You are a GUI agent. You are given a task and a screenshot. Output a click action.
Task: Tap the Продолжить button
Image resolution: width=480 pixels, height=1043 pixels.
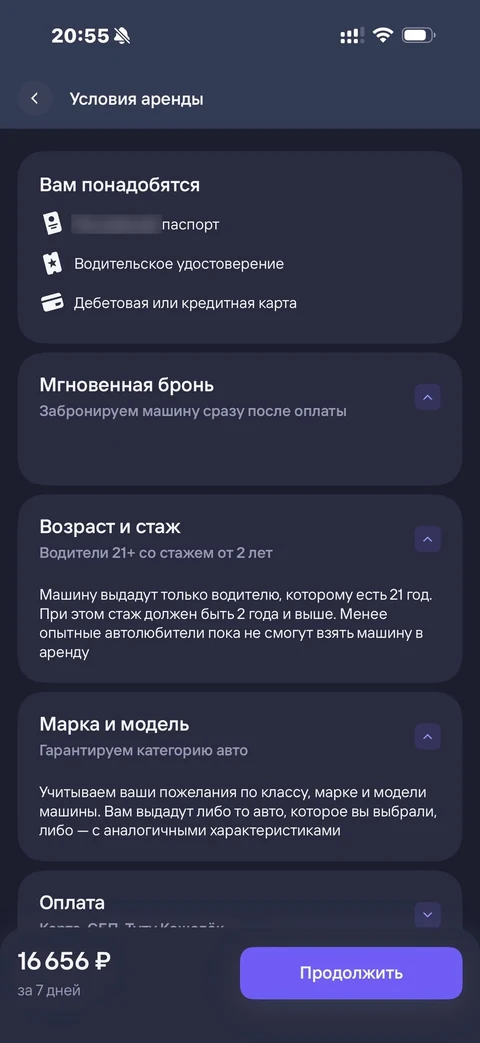351,972
